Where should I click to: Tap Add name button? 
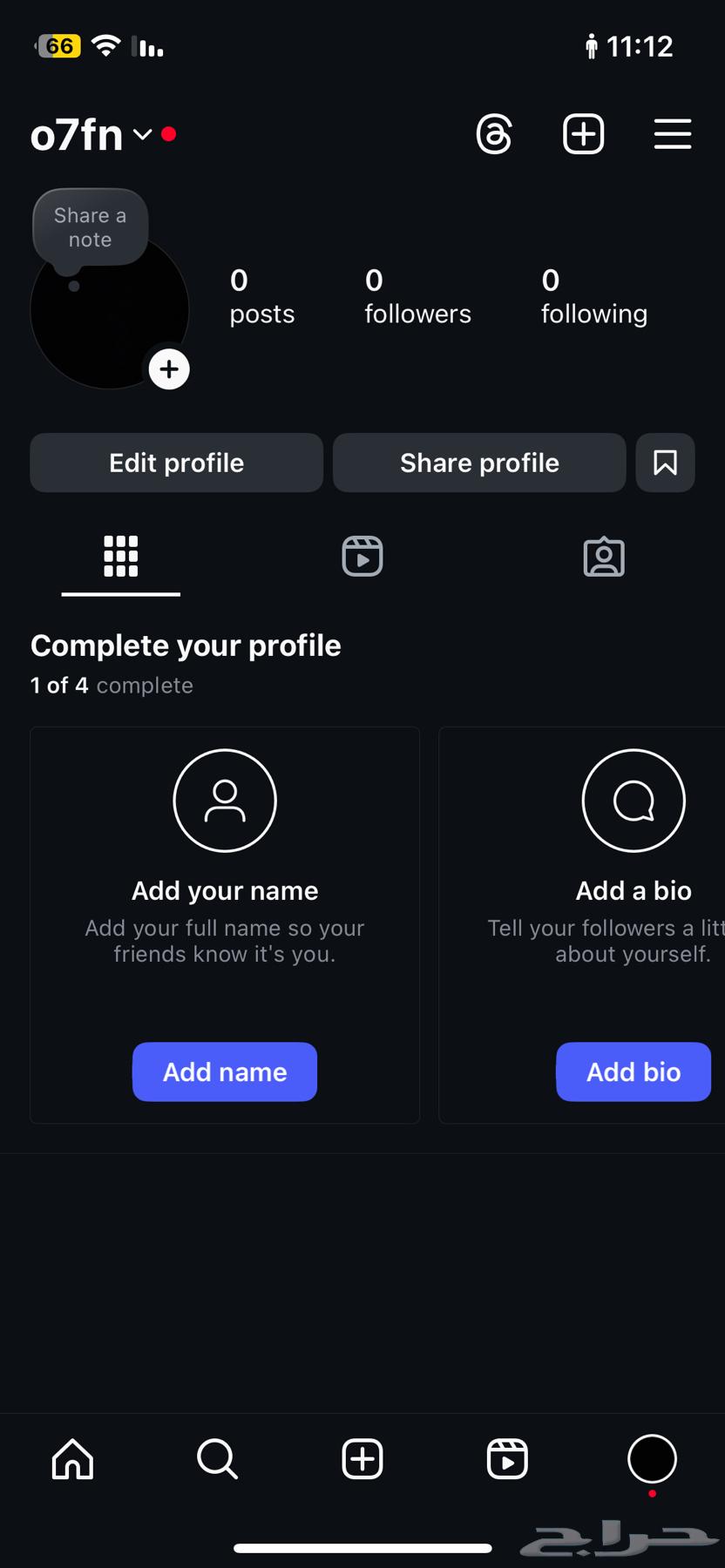[224, 1071]
